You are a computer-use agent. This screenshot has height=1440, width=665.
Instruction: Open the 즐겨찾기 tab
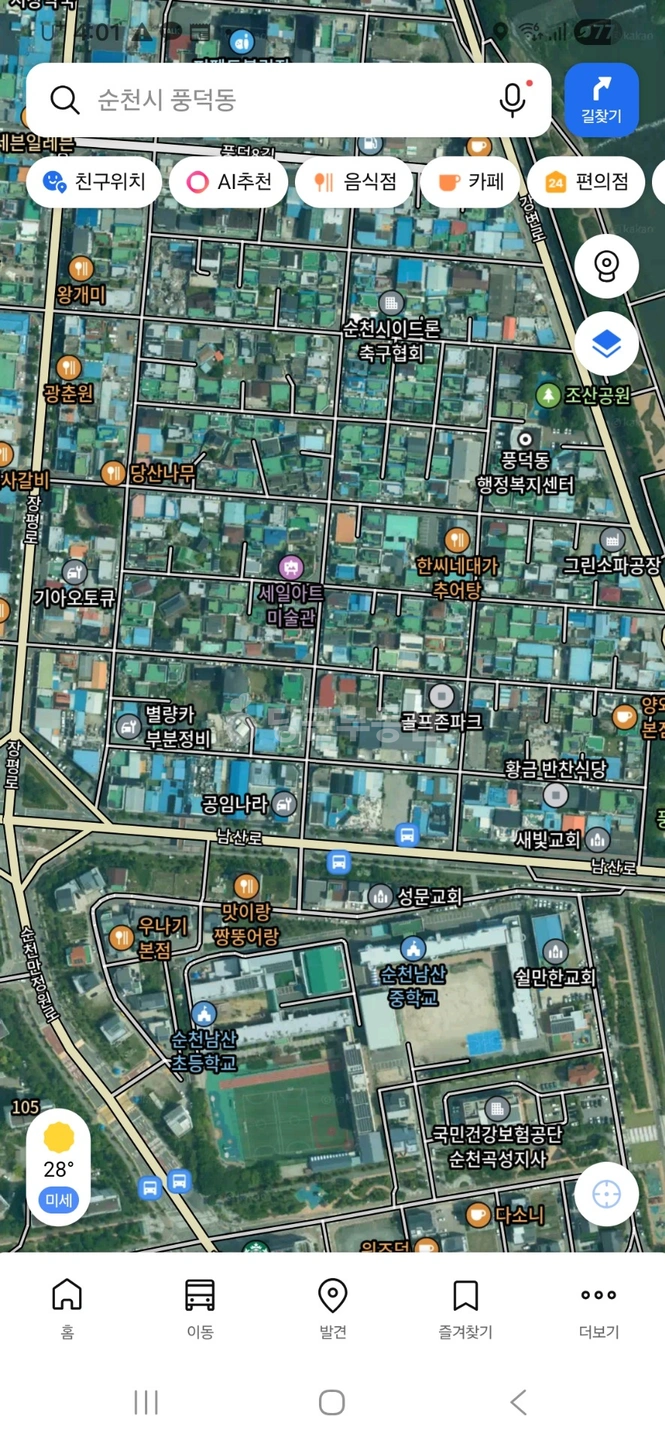465,1308
